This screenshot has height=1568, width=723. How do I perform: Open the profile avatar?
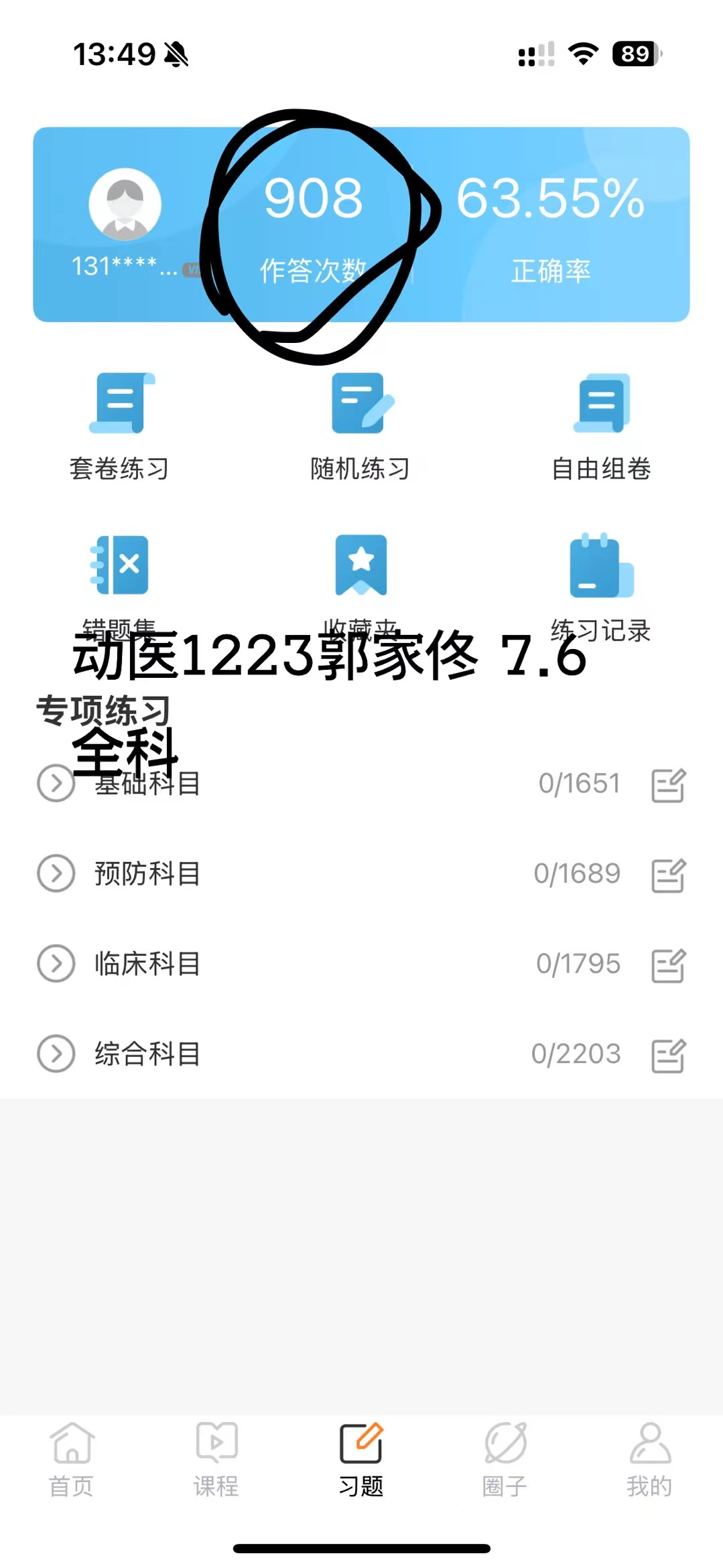pos(125,204)
